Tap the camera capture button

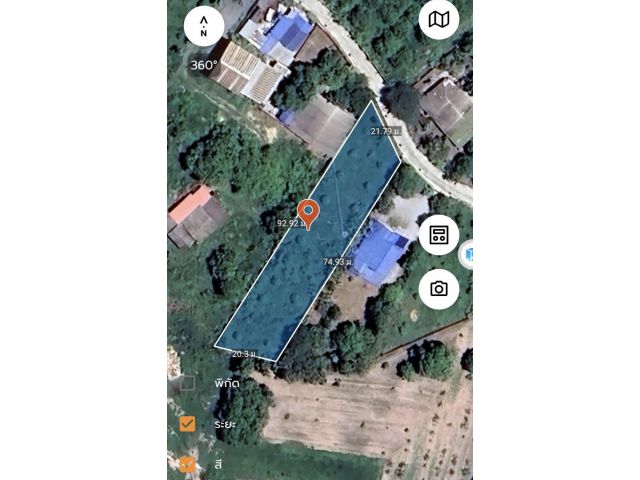(439, 289)
